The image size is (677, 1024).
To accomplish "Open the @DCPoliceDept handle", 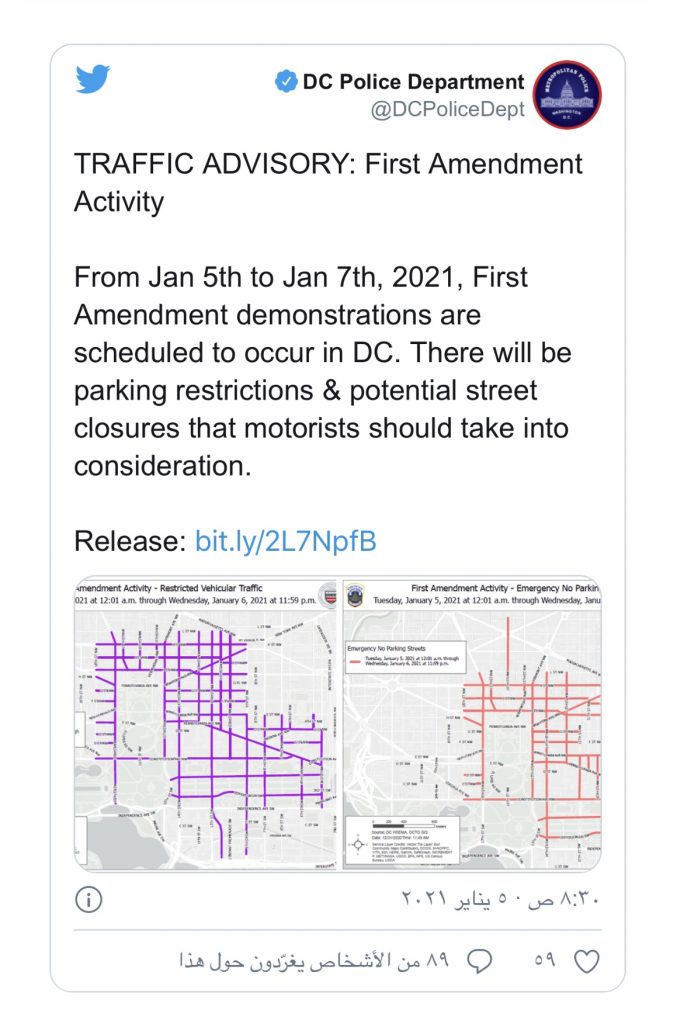I will click(x=447, y=110).
